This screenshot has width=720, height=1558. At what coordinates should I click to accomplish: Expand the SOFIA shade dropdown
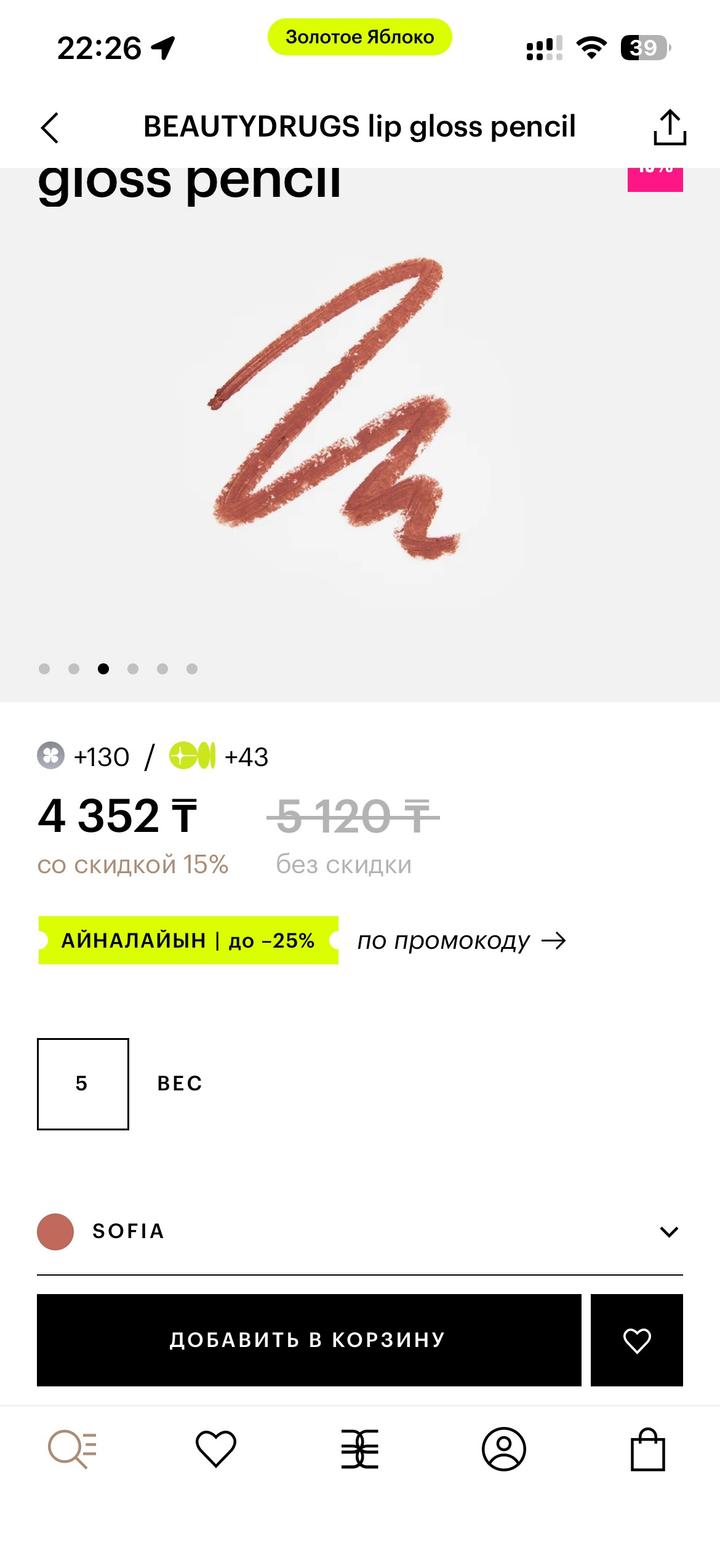(x=668, y=1232)
